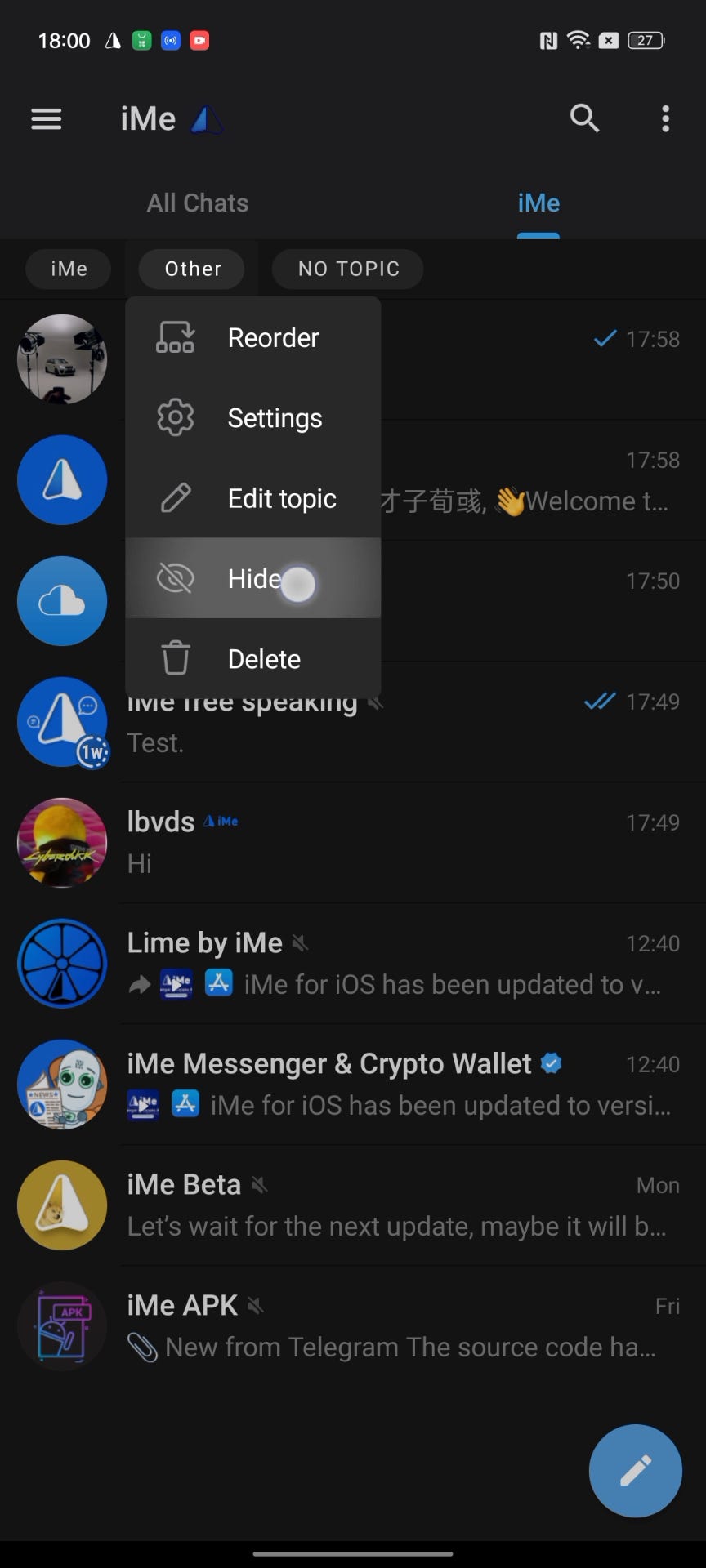Open the search icon
Viewport: 706px width, 1568px height.
coord(584,119)
